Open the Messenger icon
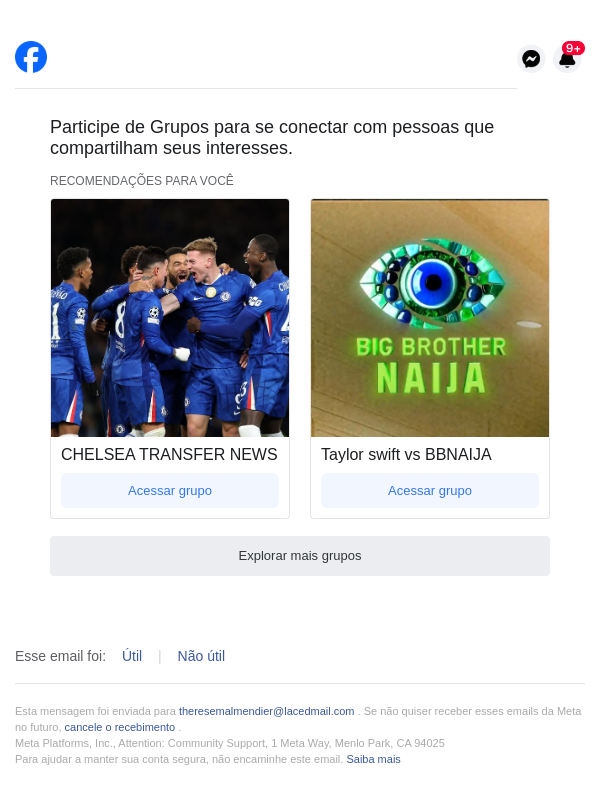600x805 pixels. [531, 59]
